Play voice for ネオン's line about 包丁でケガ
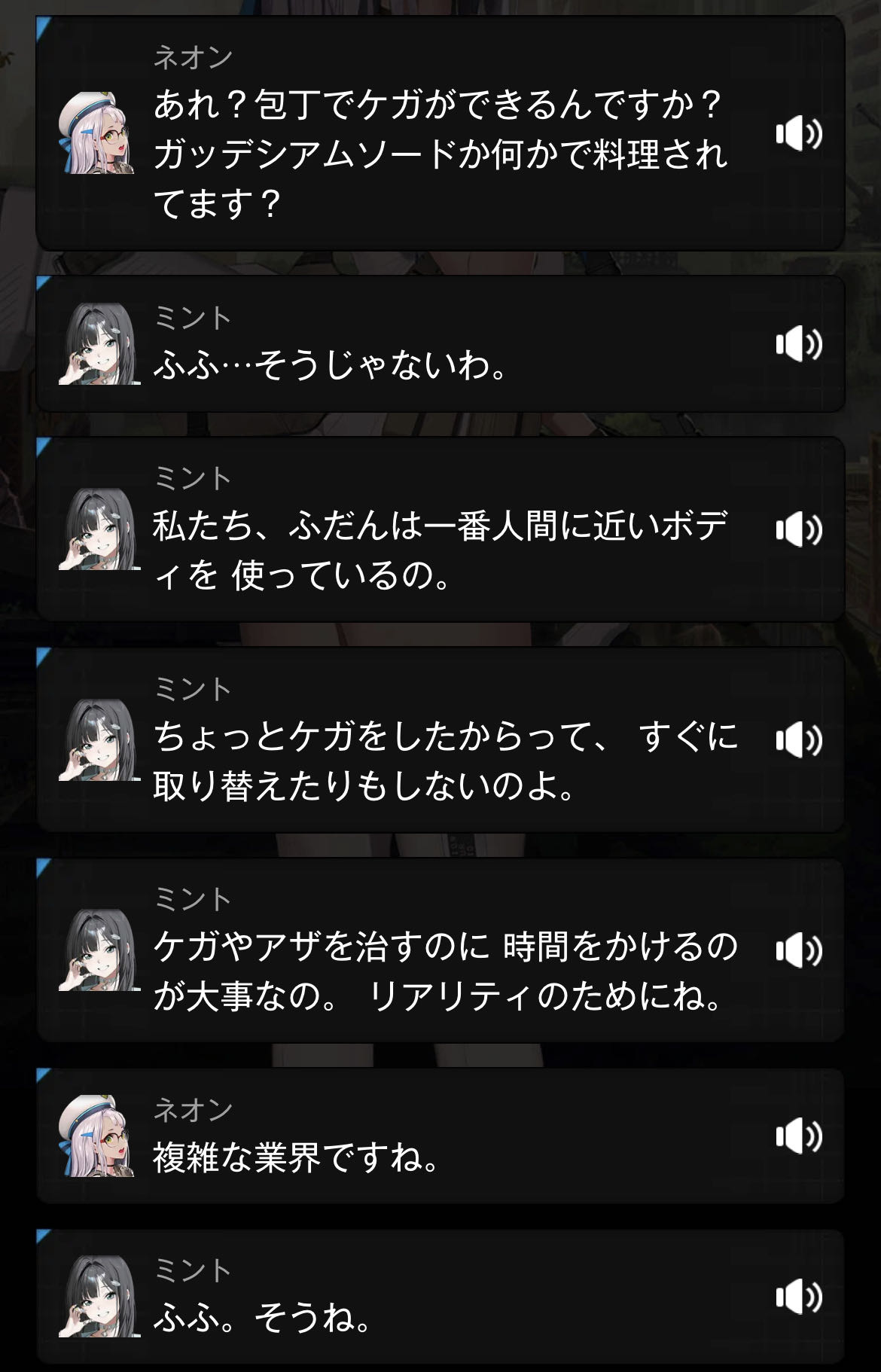The height and width of the screenshot is (1372, 881). click(x=798, y=134)
